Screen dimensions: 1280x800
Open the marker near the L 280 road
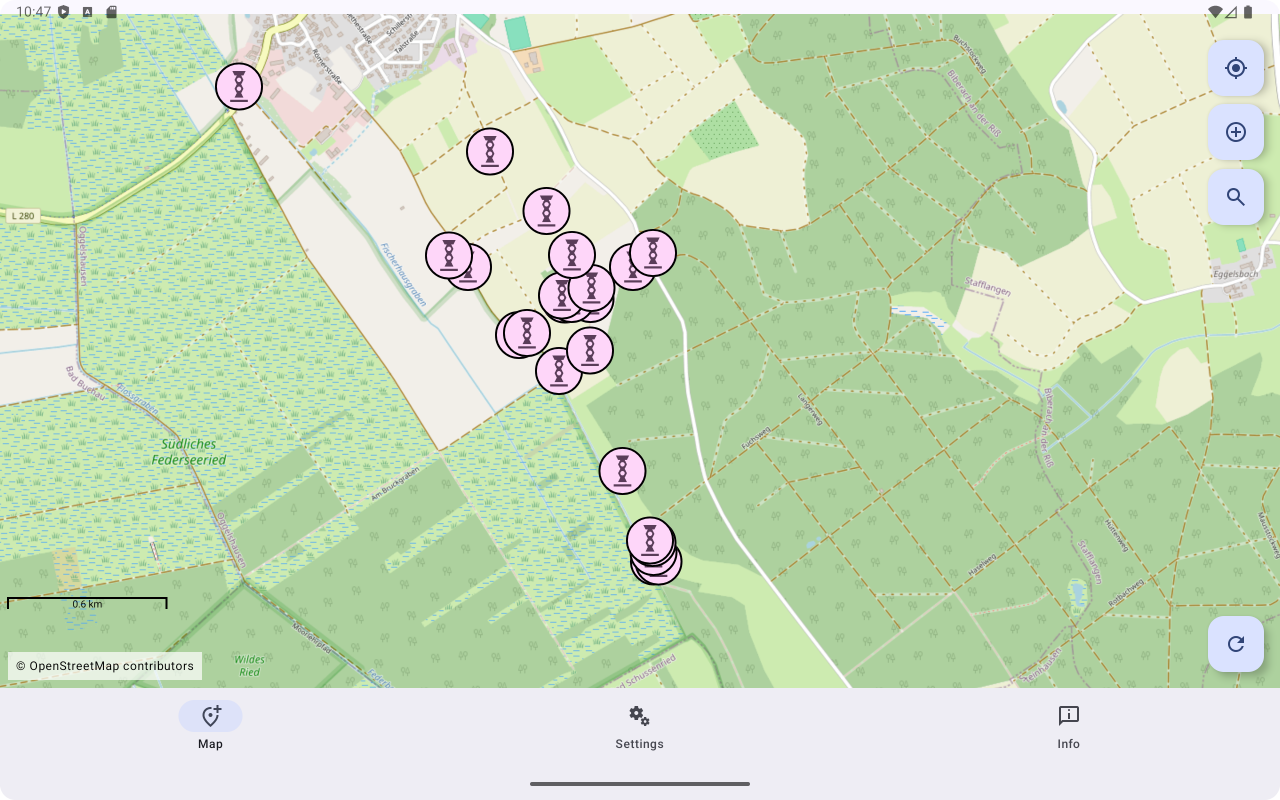[239, 86]
